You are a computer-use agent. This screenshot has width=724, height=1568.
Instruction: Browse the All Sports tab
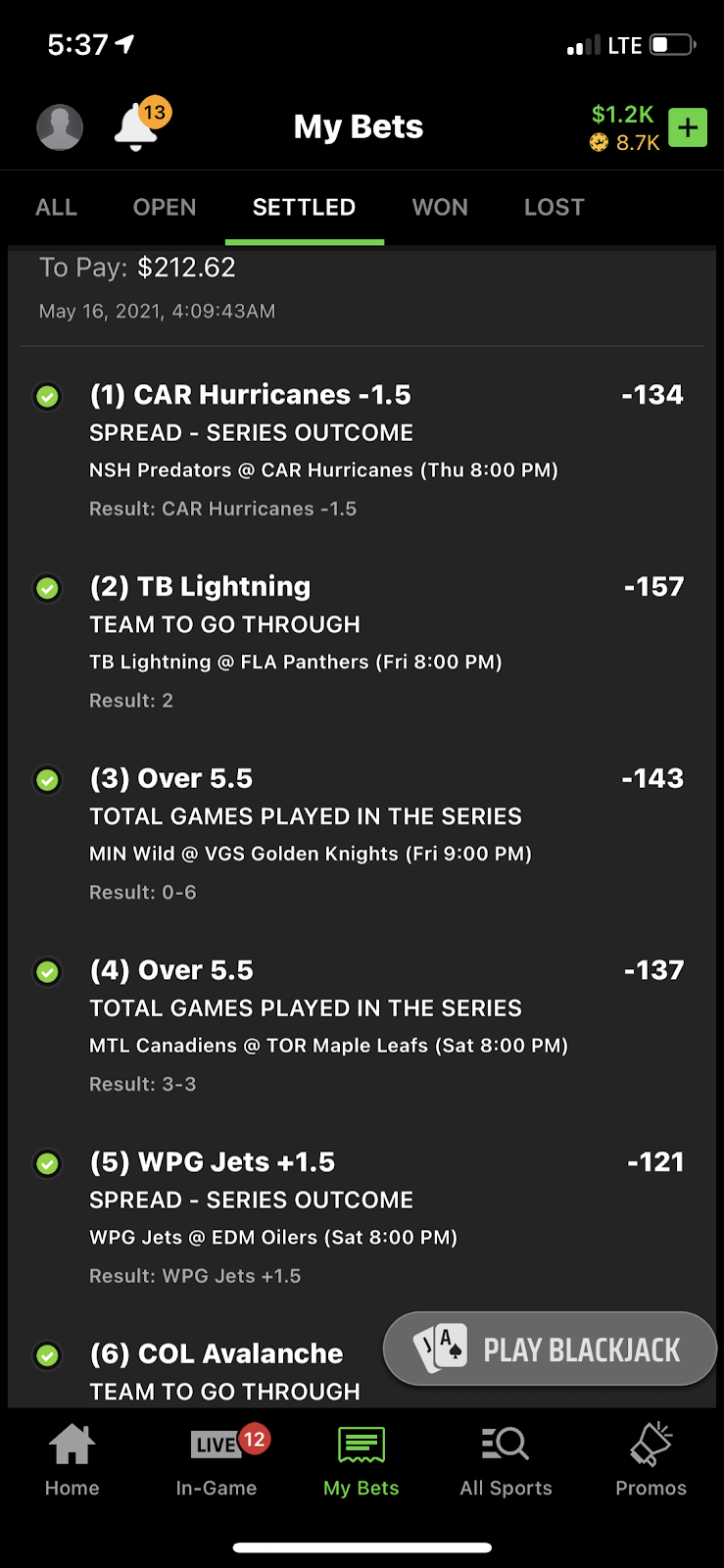(x=506, y=1460)
